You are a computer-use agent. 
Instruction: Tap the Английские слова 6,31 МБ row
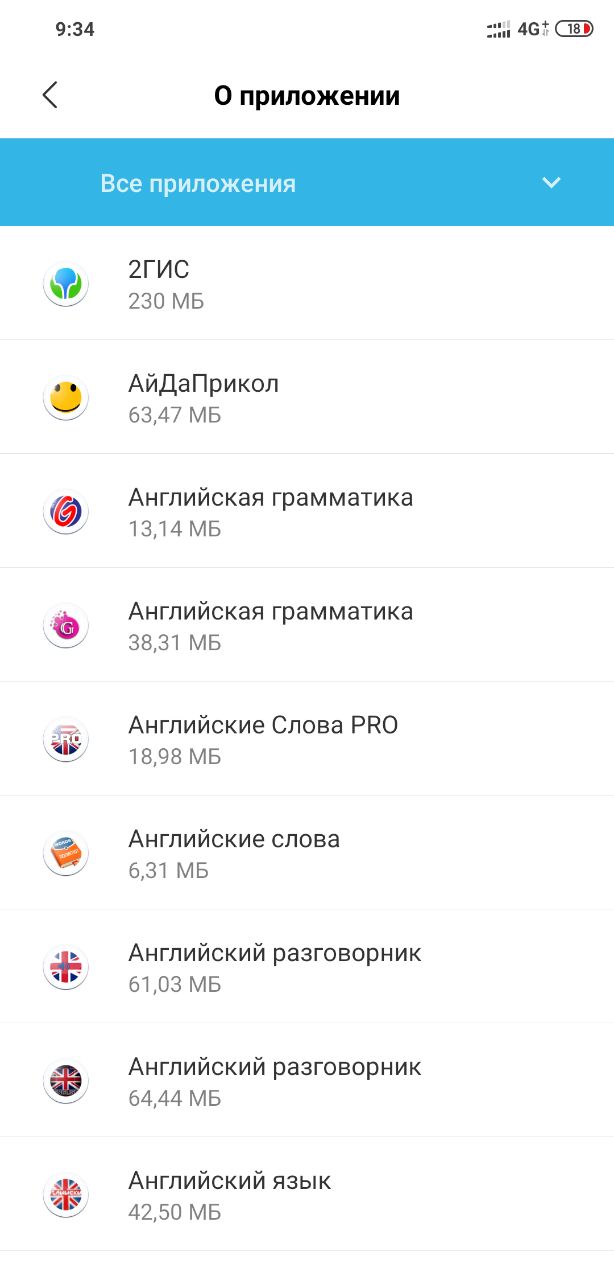point(307,854)
